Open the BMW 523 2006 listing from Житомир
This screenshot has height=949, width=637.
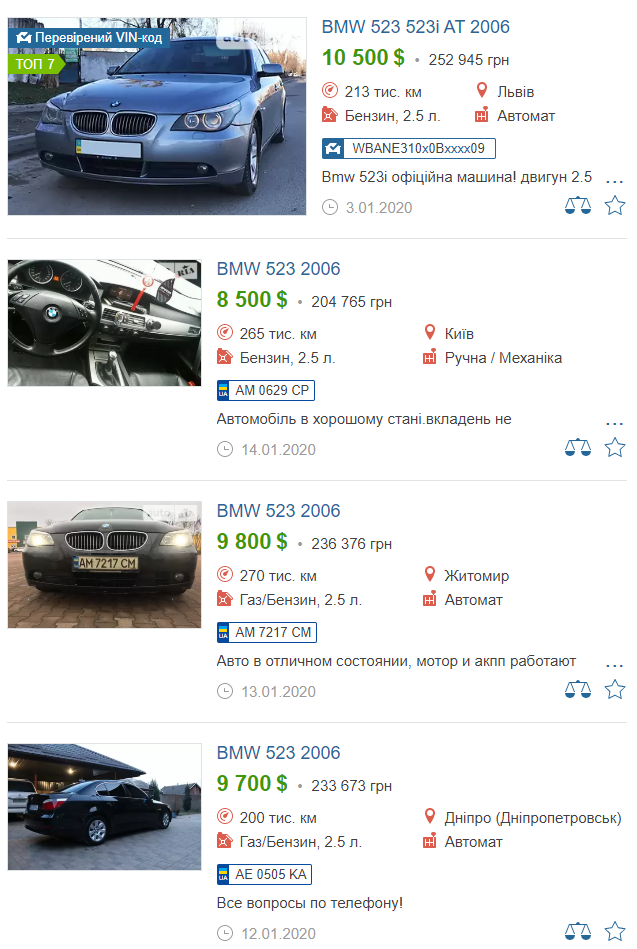(278, 511)
